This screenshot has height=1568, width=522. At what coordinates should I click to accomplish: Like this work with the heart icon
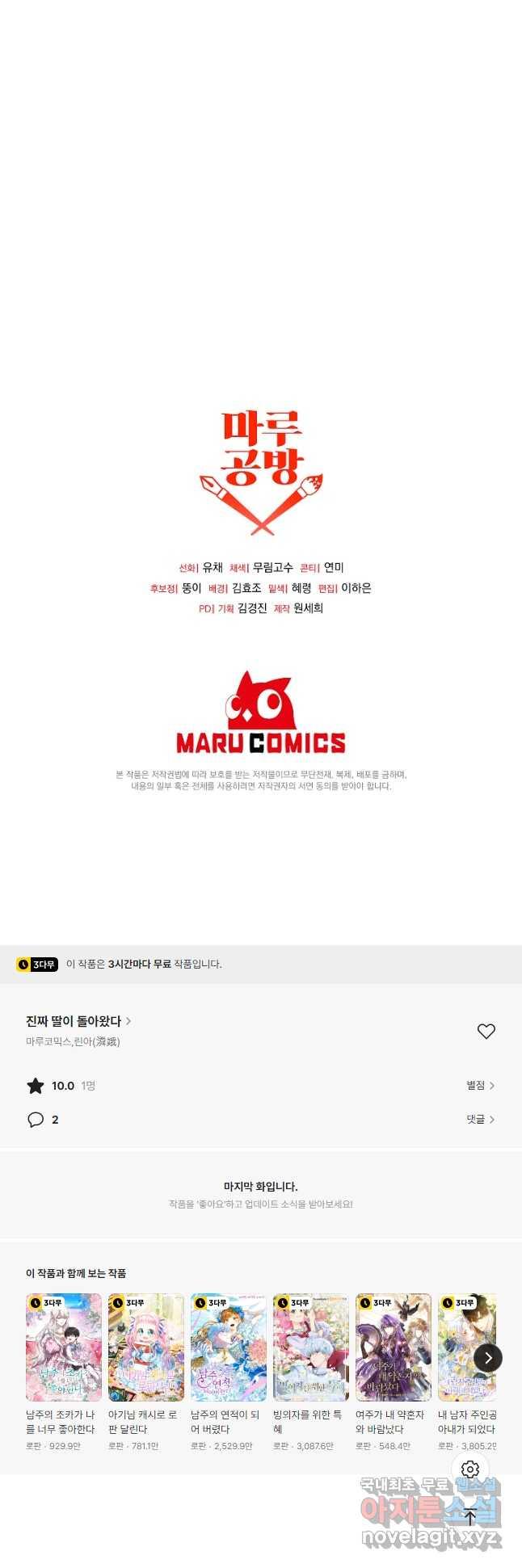click(486, 1032)
